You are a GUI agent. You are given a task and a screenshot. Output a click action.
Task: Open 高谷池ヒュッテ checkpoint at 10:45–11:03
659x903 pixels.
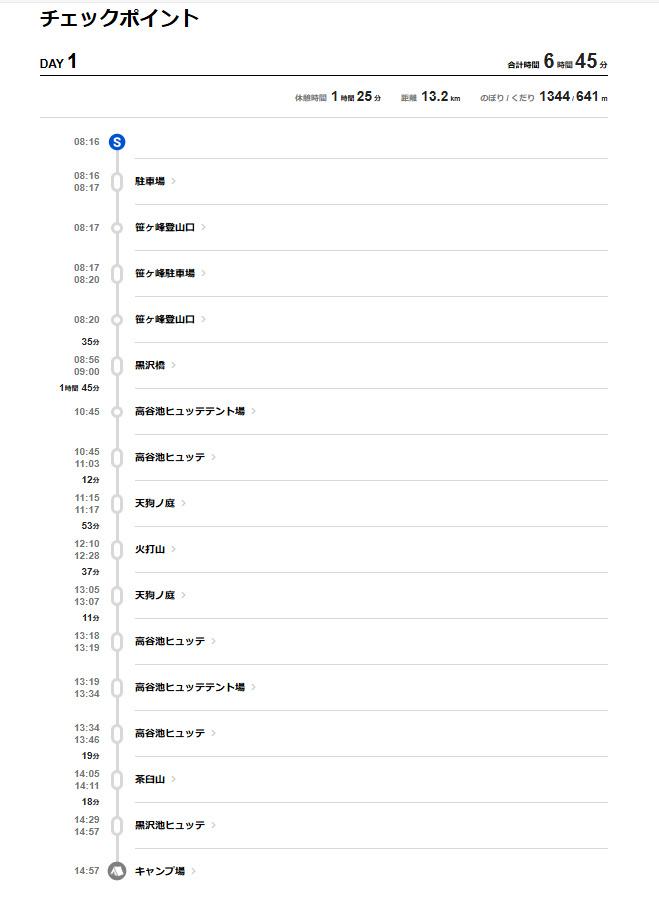[175, 457]
